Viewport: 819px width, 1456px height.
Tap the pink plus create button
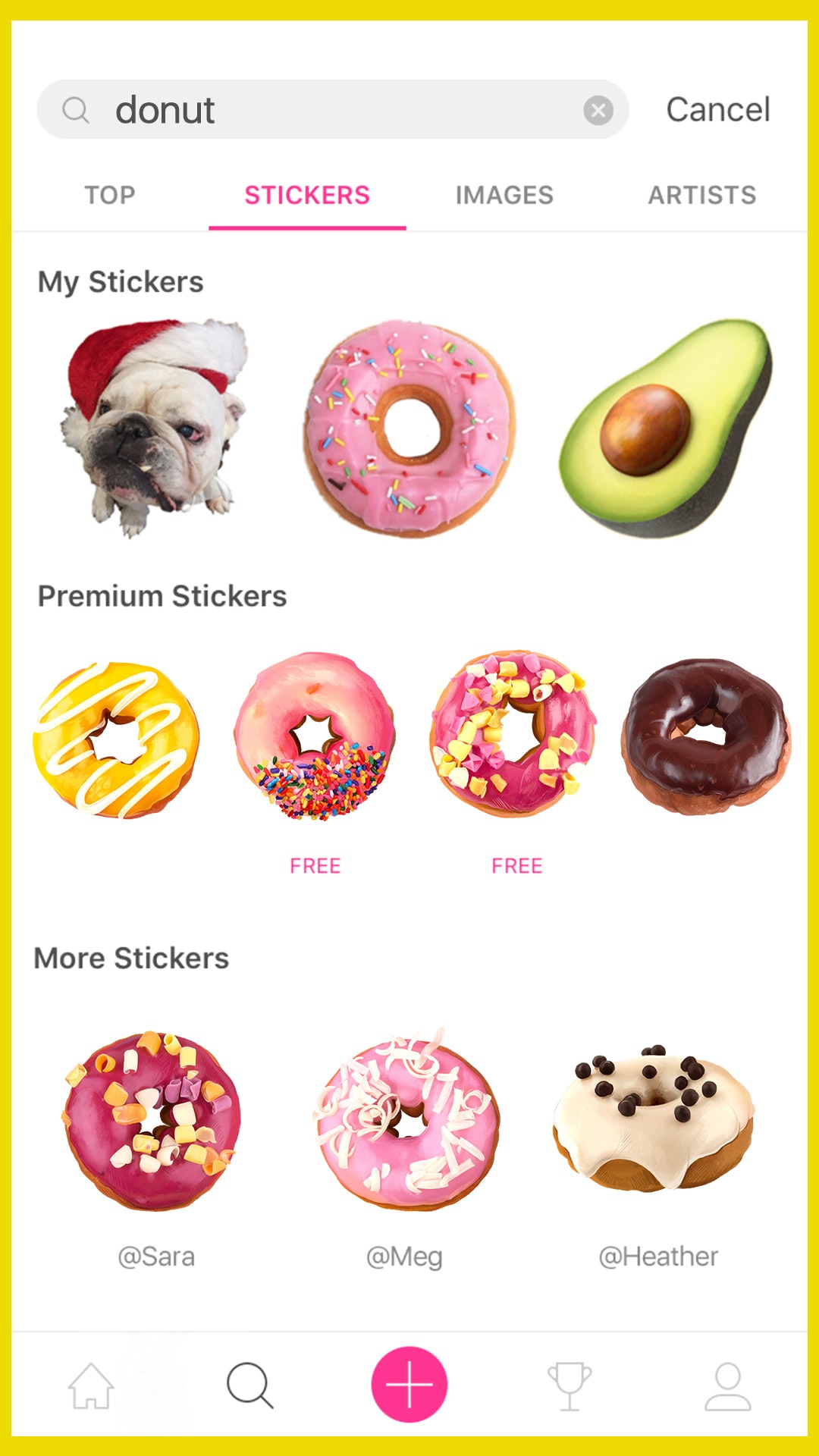409,1384
